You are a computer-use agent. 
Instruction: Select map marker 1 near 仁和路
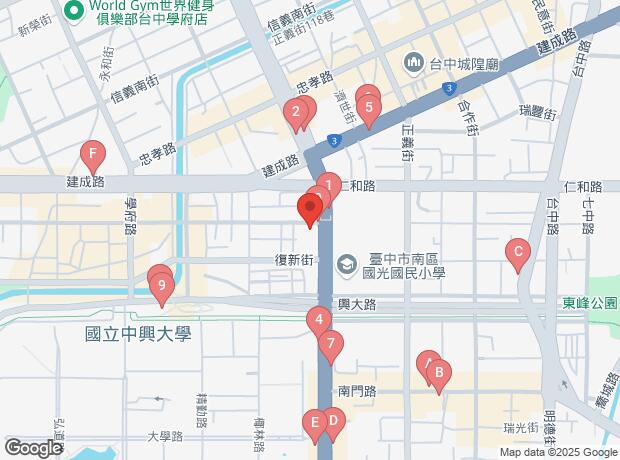[x=331, y=186]
